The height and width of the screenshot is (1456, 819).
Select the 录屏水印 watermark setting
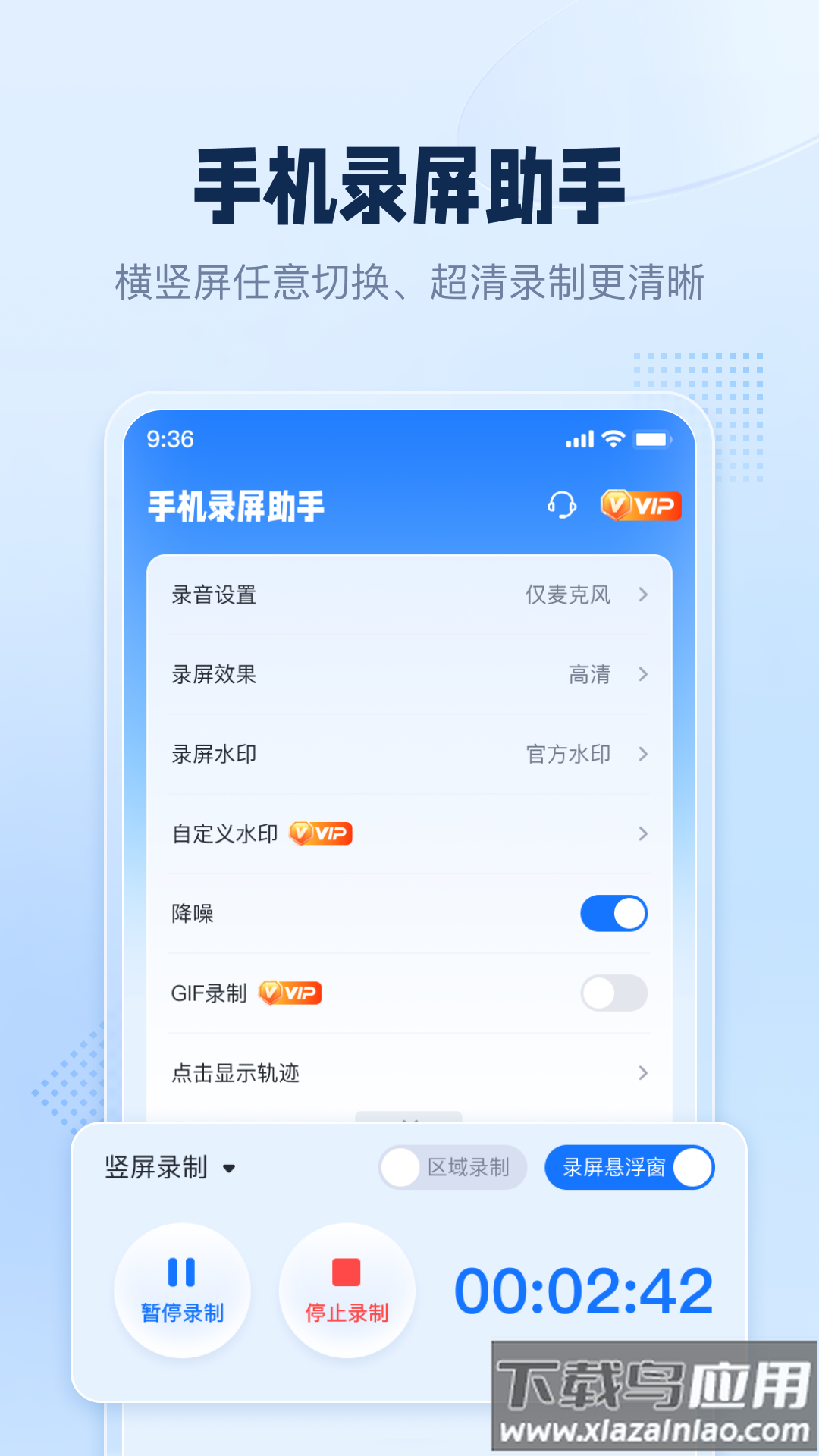(x=408, y=755)
